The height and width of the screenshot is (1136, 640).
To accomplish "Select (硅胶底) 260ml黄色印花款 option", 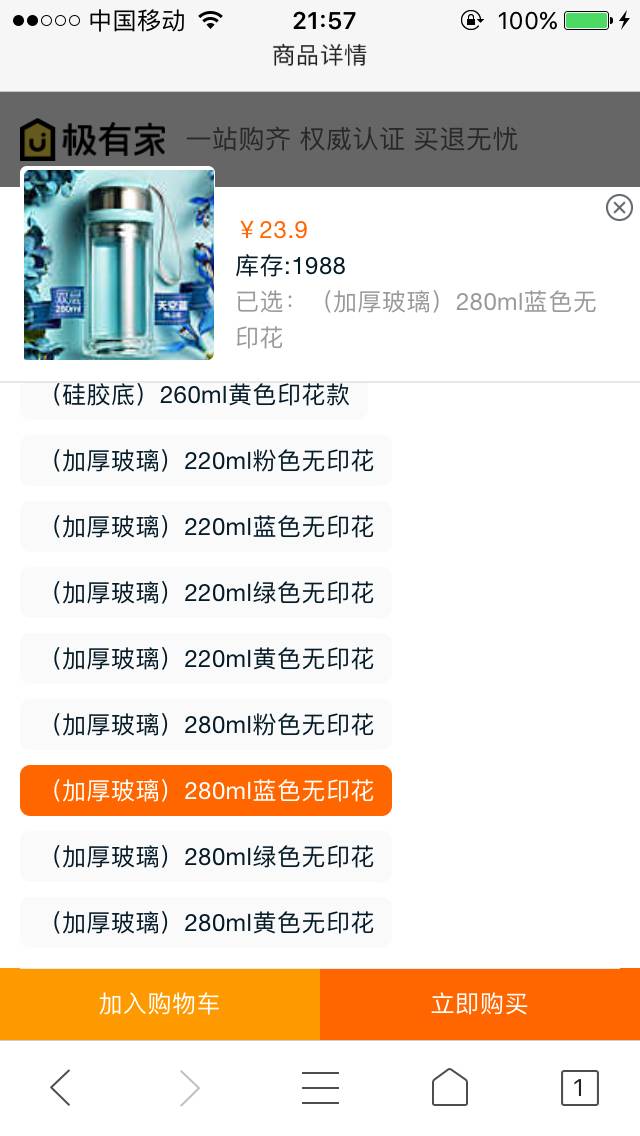I will click(195, 397).
